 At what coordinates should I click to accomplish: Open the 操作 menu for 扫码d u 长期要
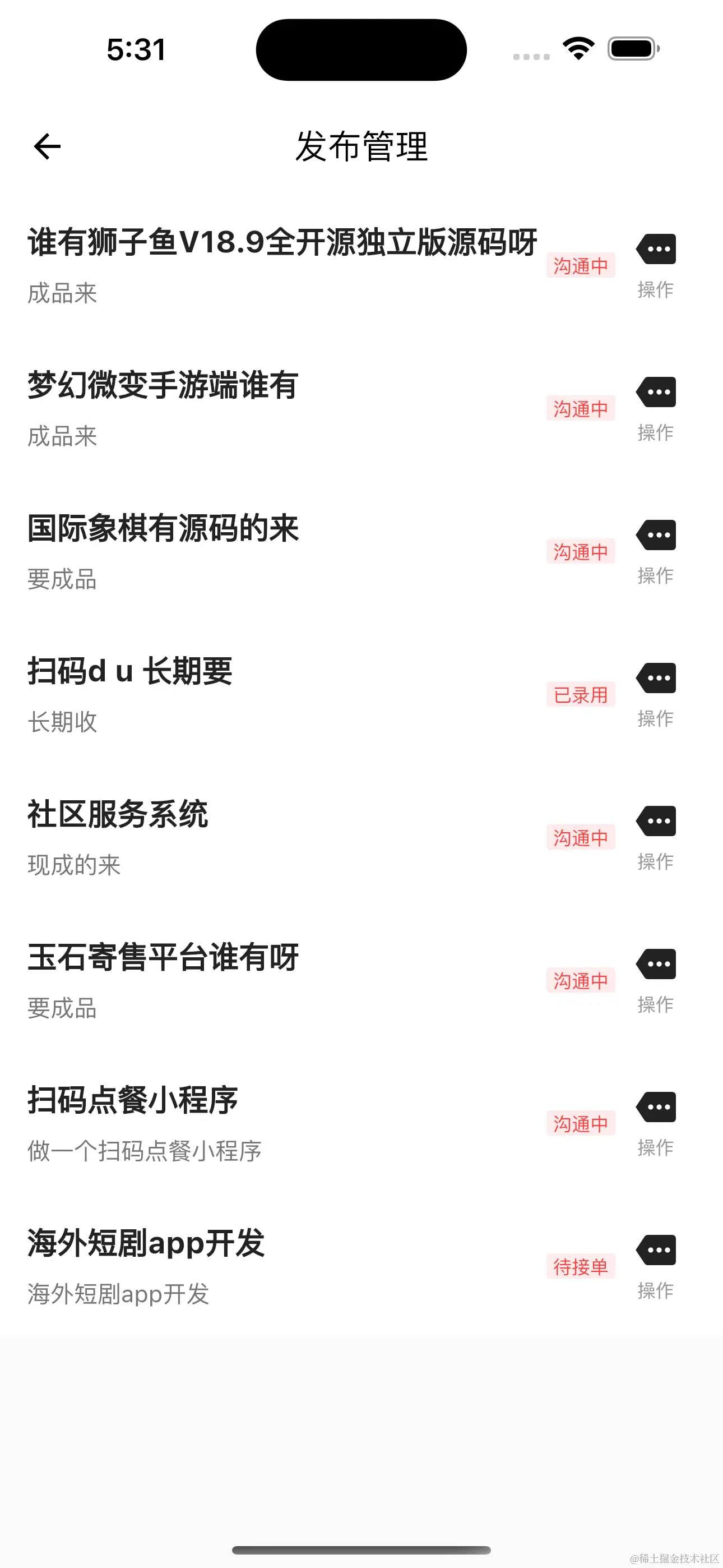tap(655, 677)
